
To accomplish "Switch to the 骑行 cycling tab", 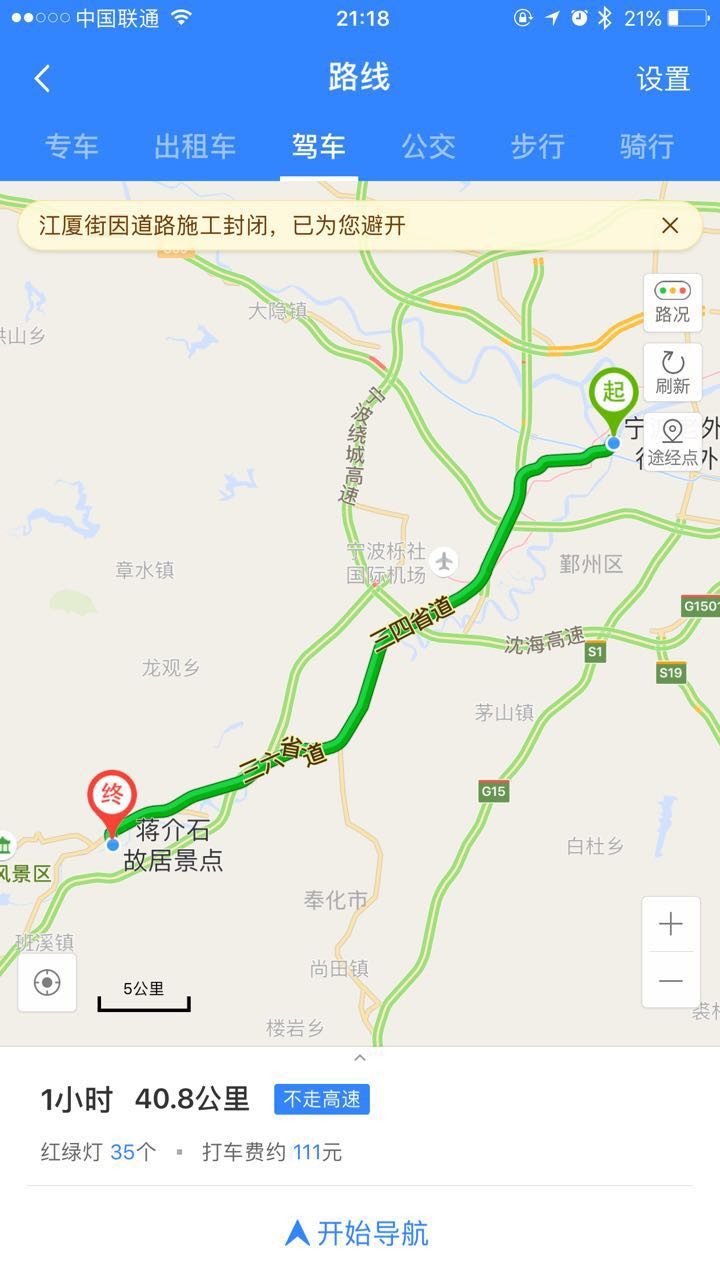I will 647,146.
